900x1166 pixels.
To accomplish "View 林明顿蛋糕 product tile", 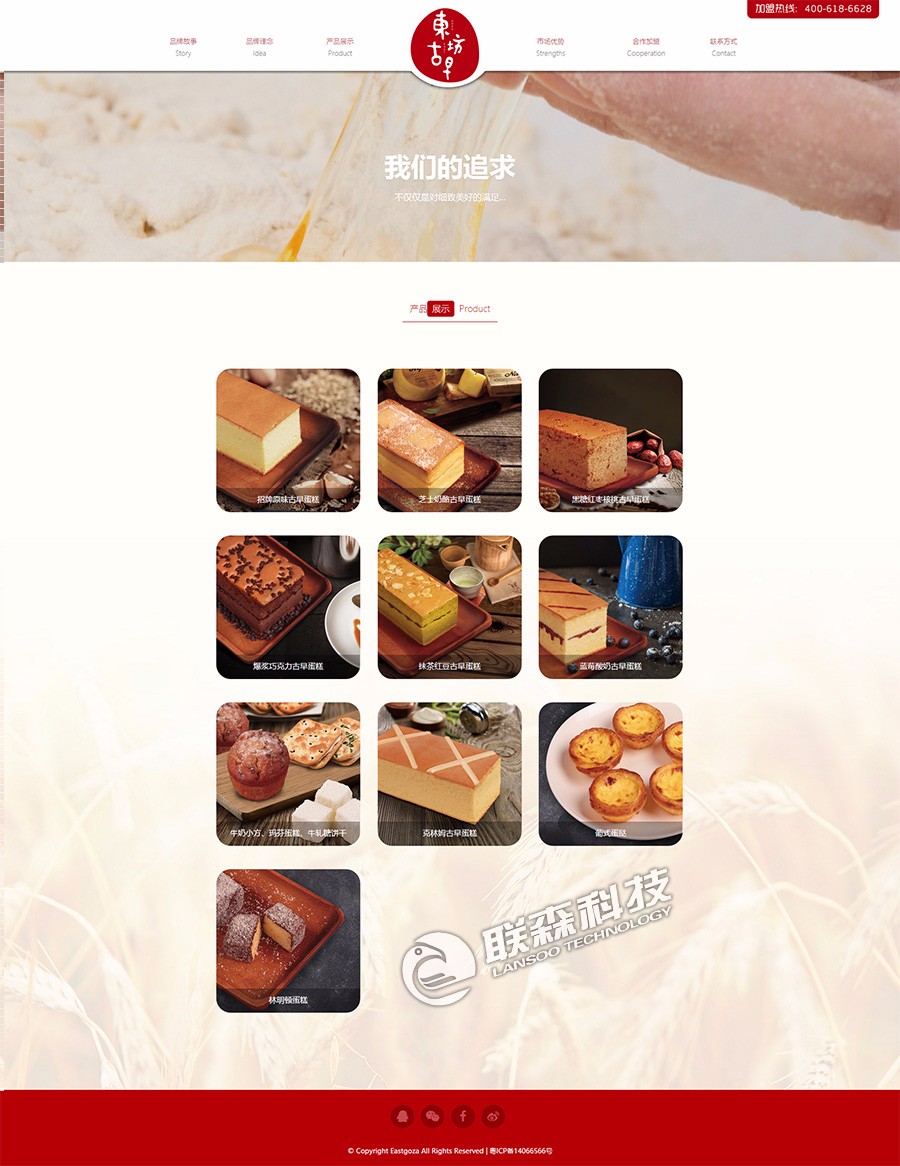I will tap(288, 940).
